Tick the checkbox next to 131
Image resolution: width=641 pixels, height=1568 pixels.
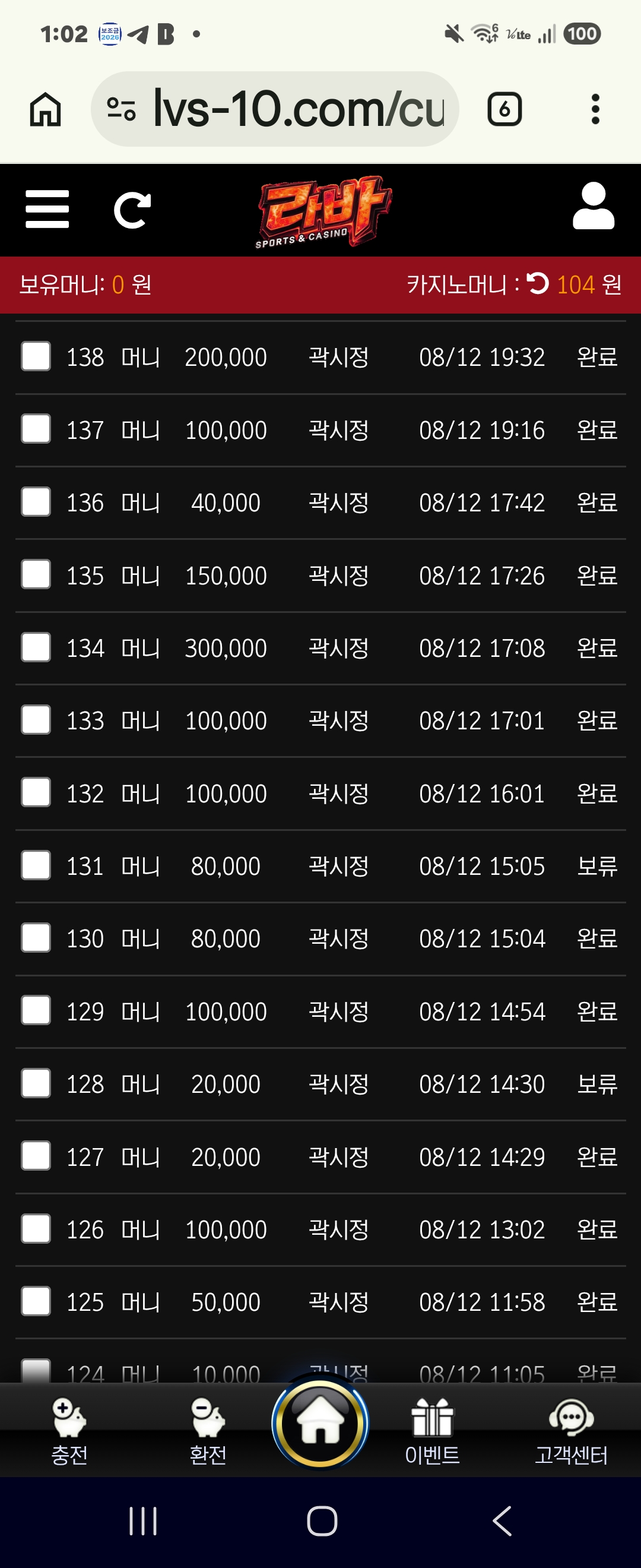click(36, 865)
